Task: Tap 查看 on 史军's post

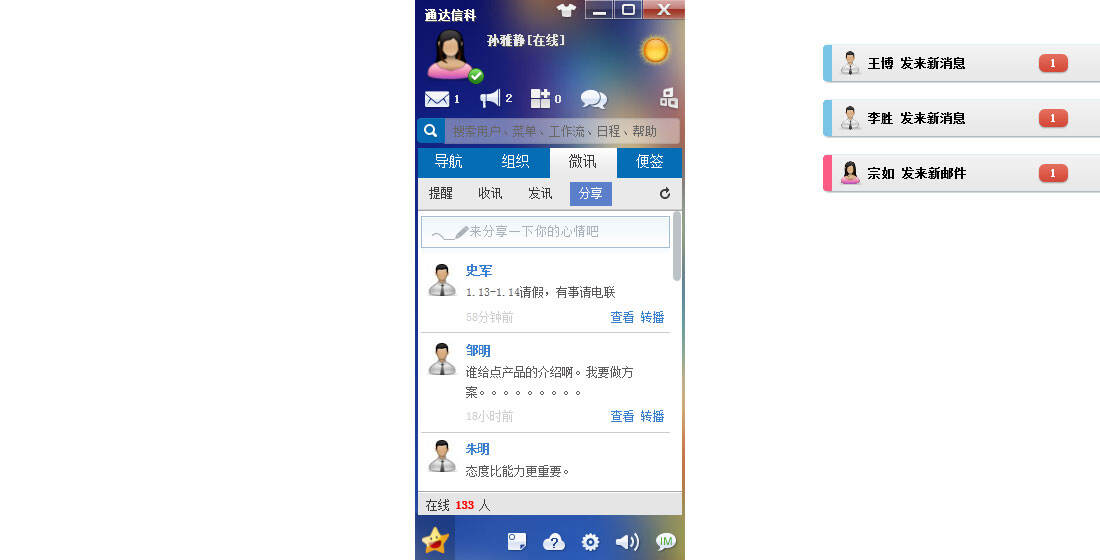Action: pos(622,317)
